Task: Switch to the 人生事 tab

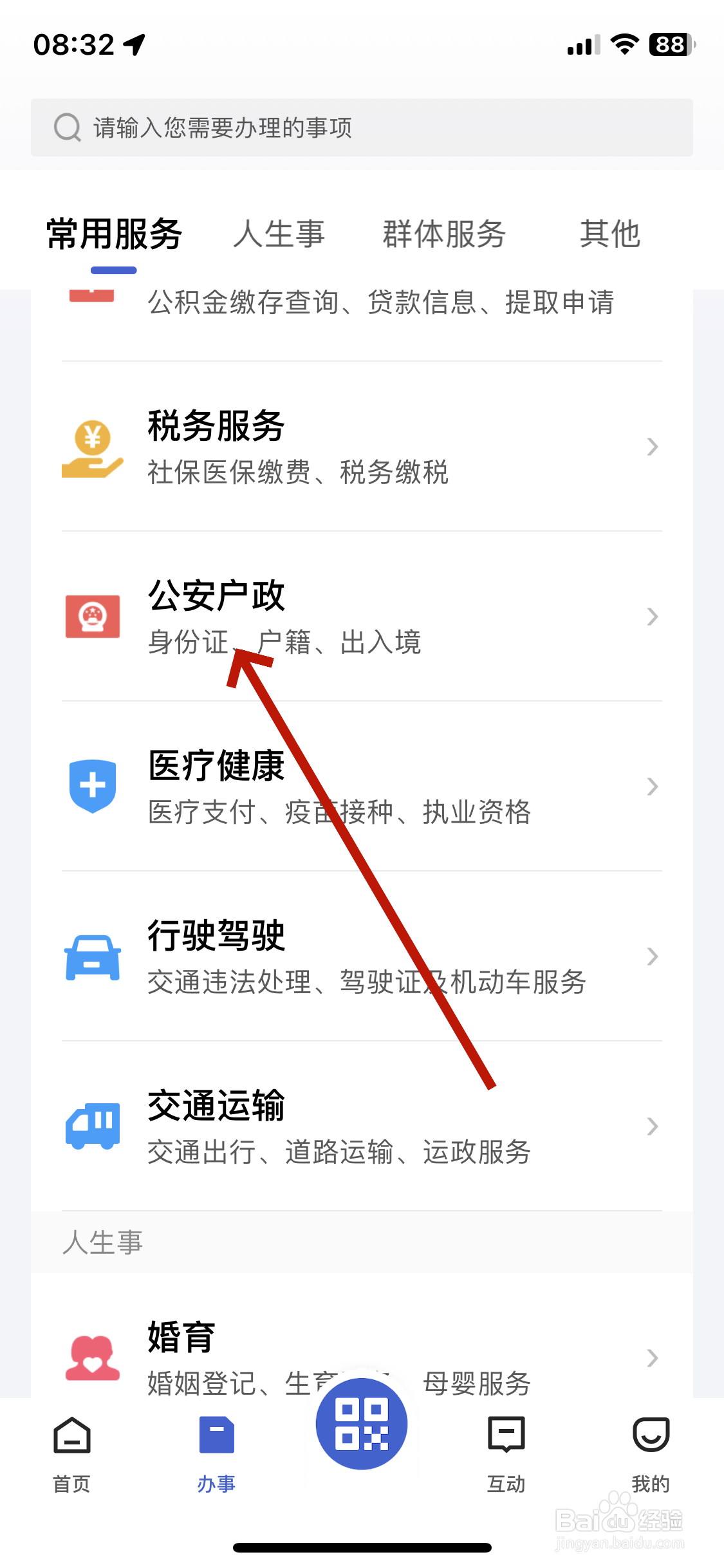Action: [279, 234]
